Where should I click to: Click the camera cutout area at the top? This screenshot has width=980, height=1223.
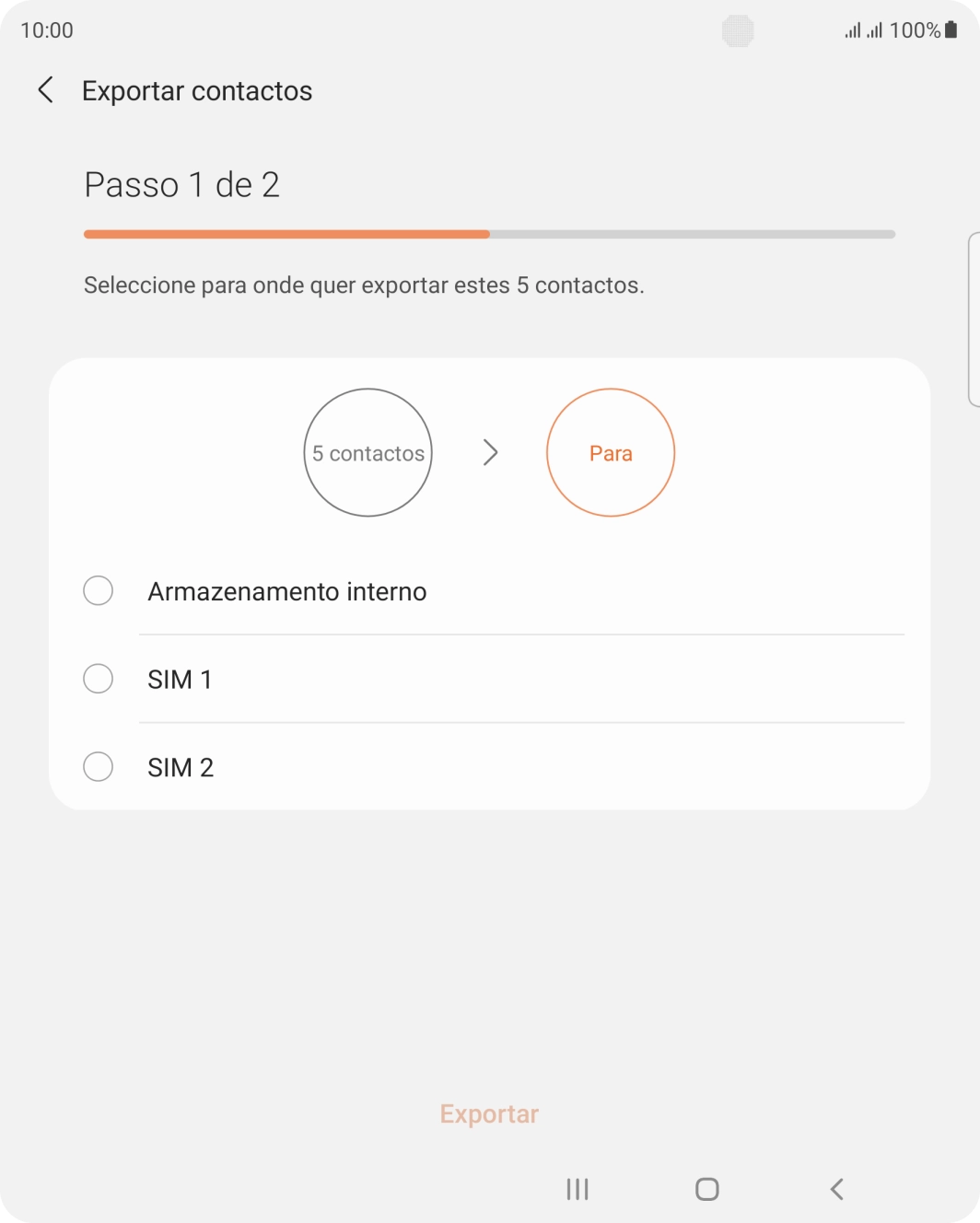[x=737, y=30]
